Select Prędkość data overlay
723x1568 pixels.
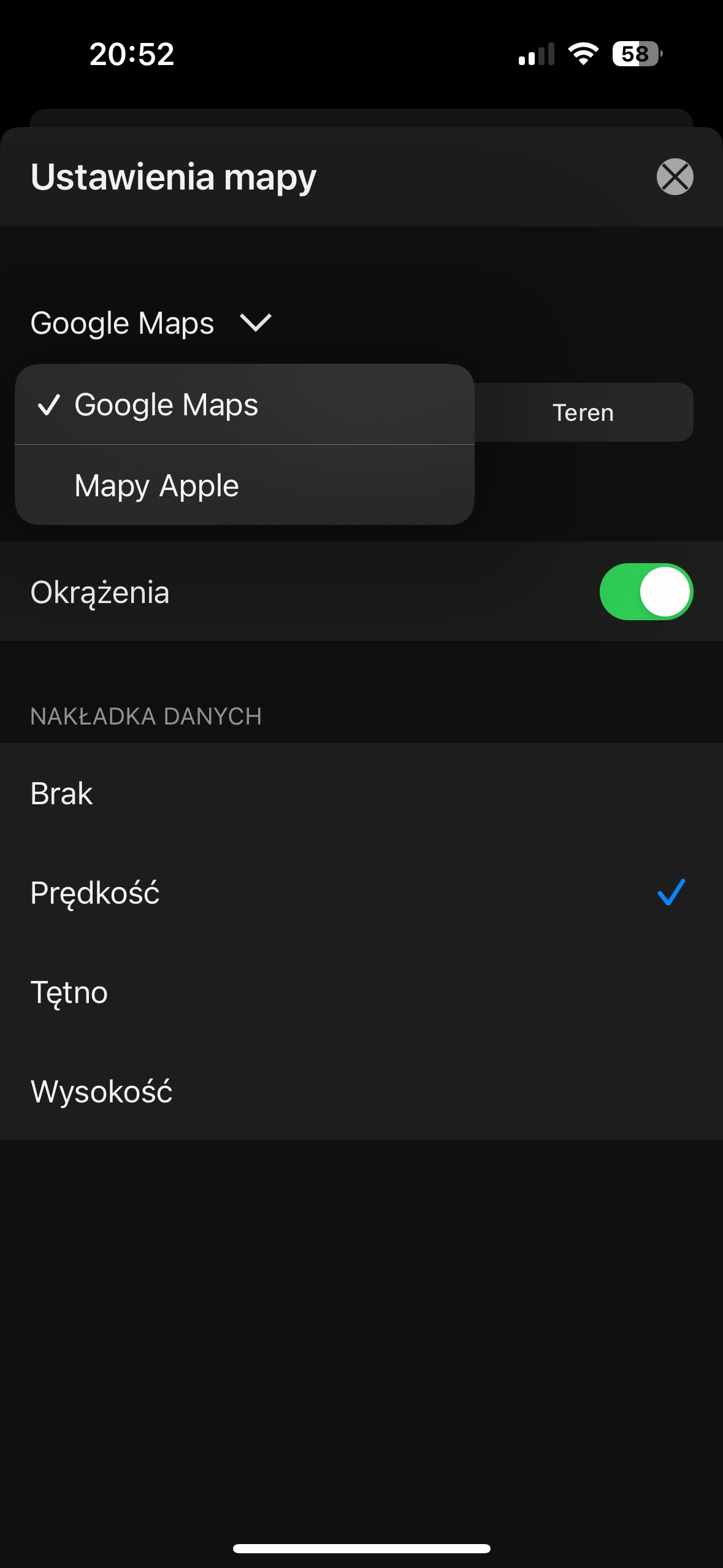(361, 893)
